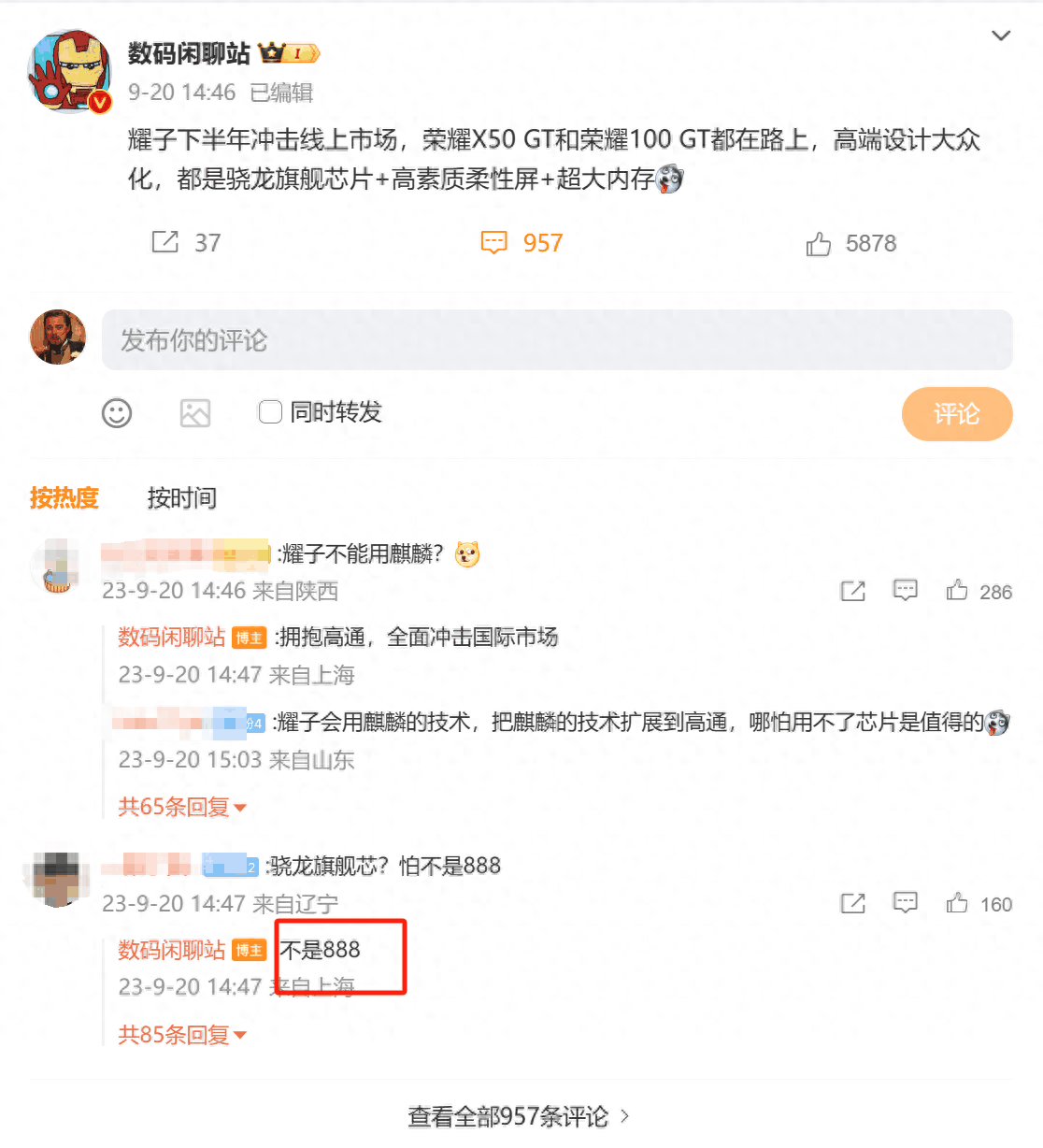The height and width of the screenshot is (1148, 1043).
Task: Like the comment with 286 likes
Action: coord(957,591)
